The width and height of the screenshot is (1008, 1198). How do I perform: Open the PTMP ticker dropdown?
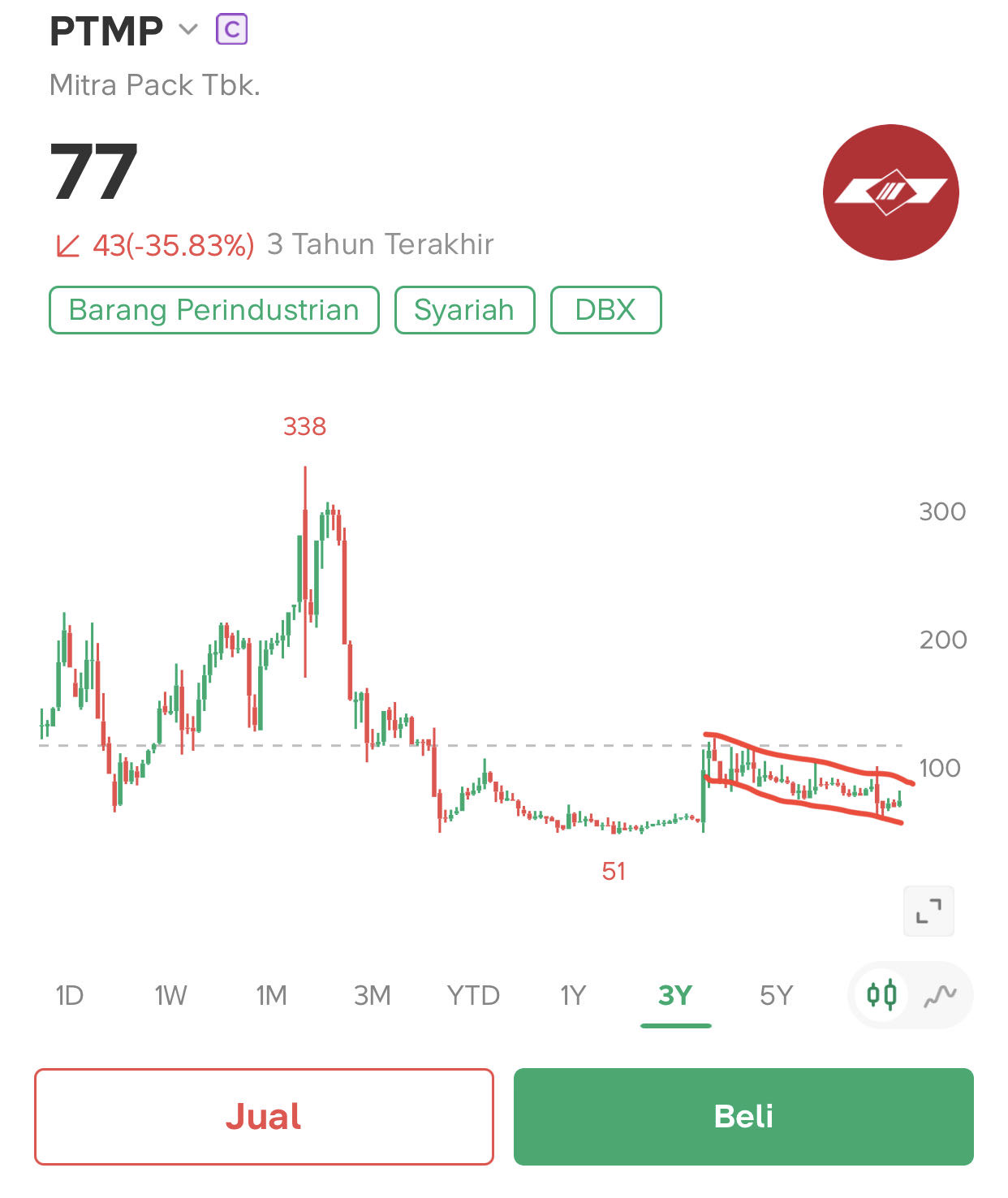(187, 30)
